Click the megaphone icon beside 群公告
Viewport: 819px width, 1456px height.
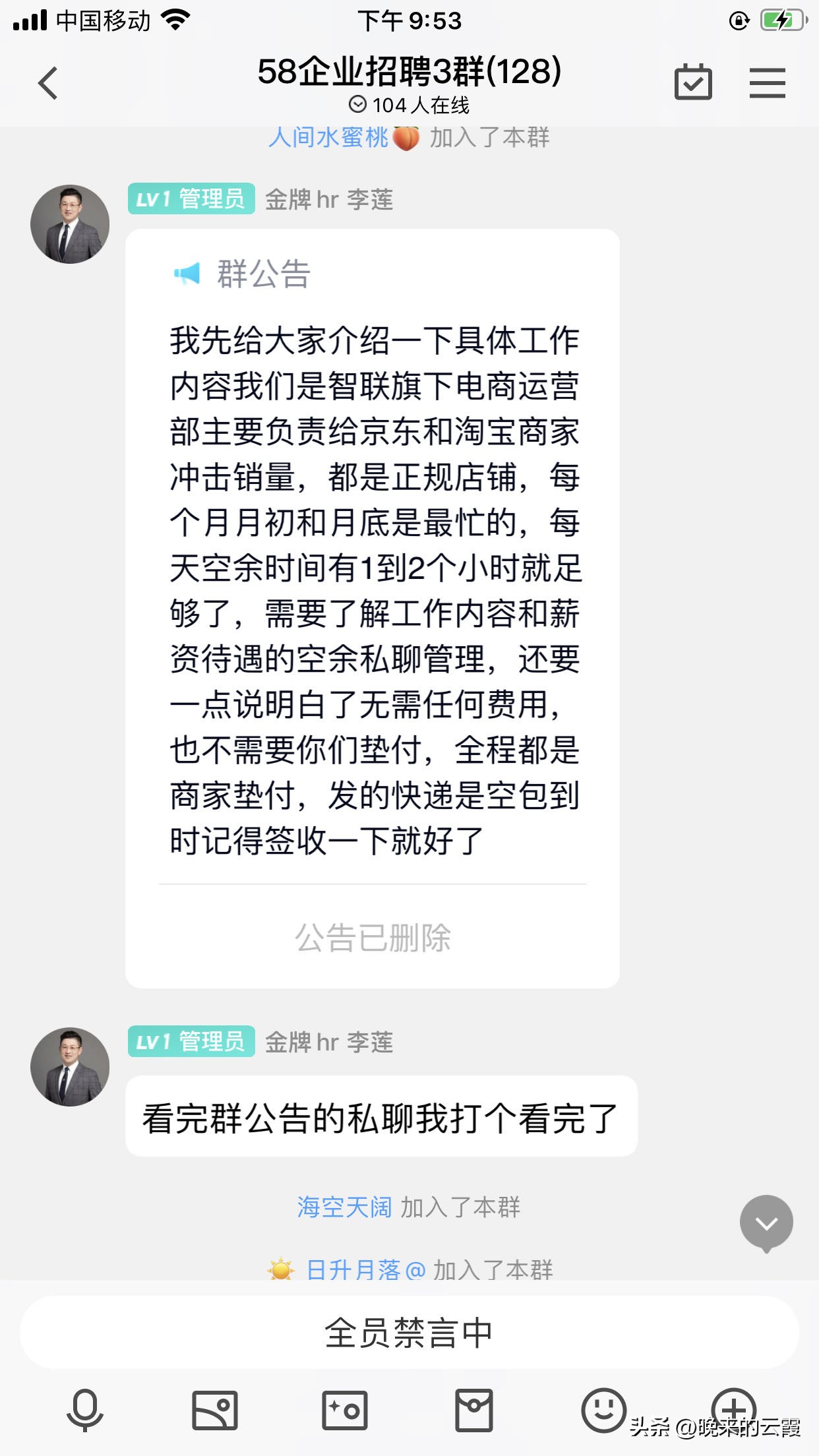point(187,274)
